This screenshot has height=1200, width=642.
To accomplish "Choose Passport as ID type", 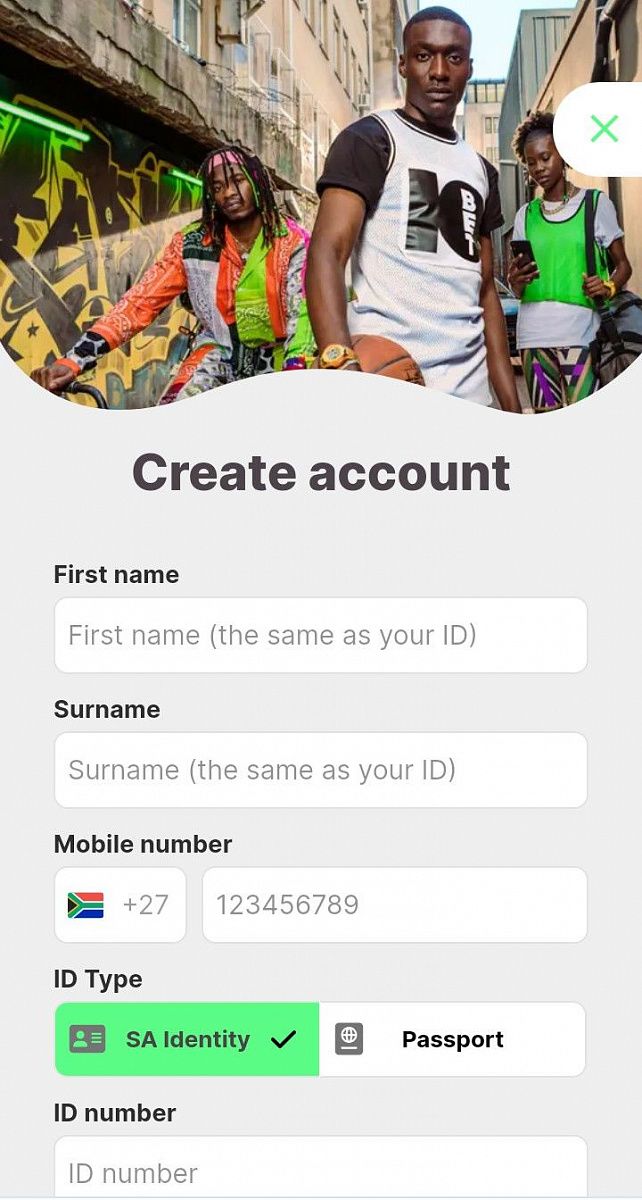I will pos(452,1039).
